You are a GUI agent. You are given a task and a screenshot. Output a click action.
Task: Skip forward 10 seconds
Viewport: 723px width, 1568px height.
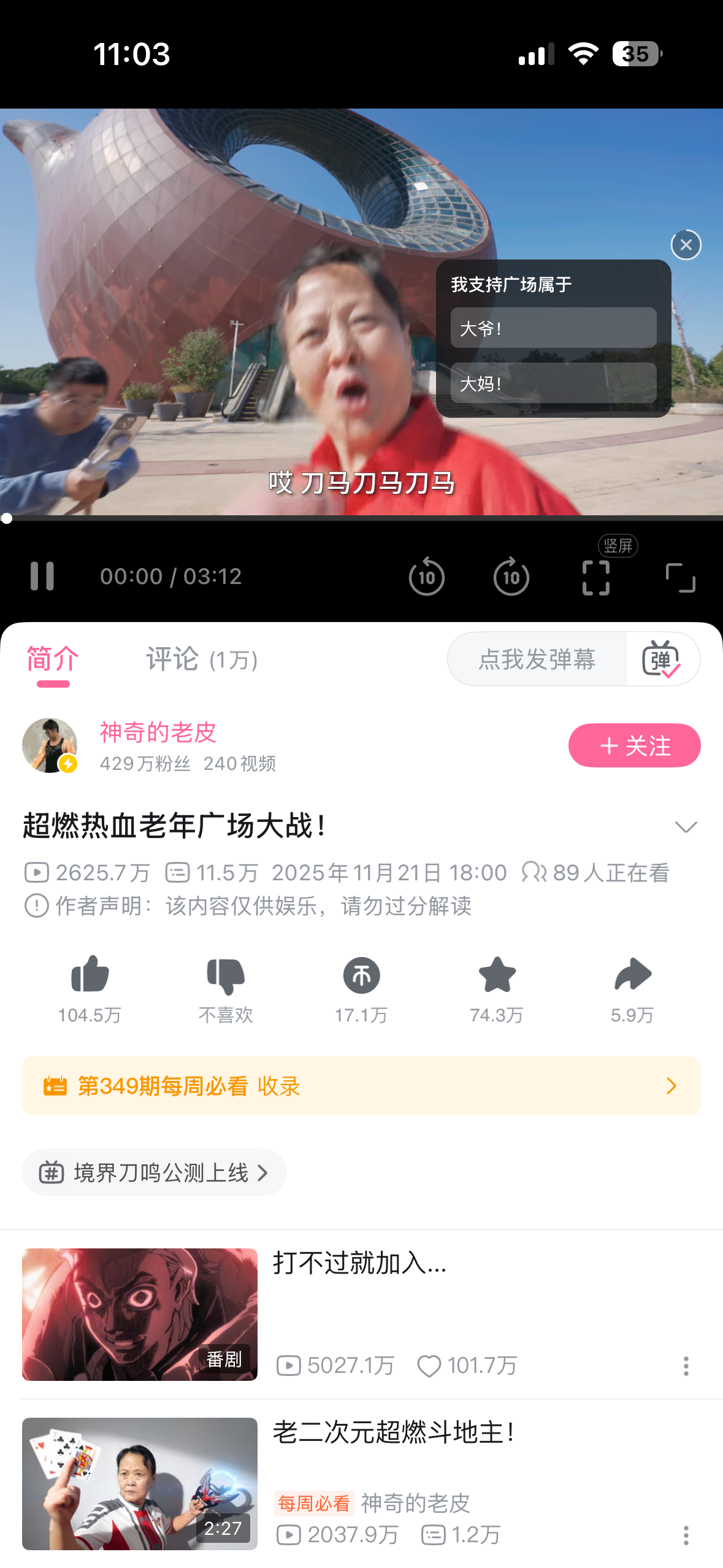(511, 577)
